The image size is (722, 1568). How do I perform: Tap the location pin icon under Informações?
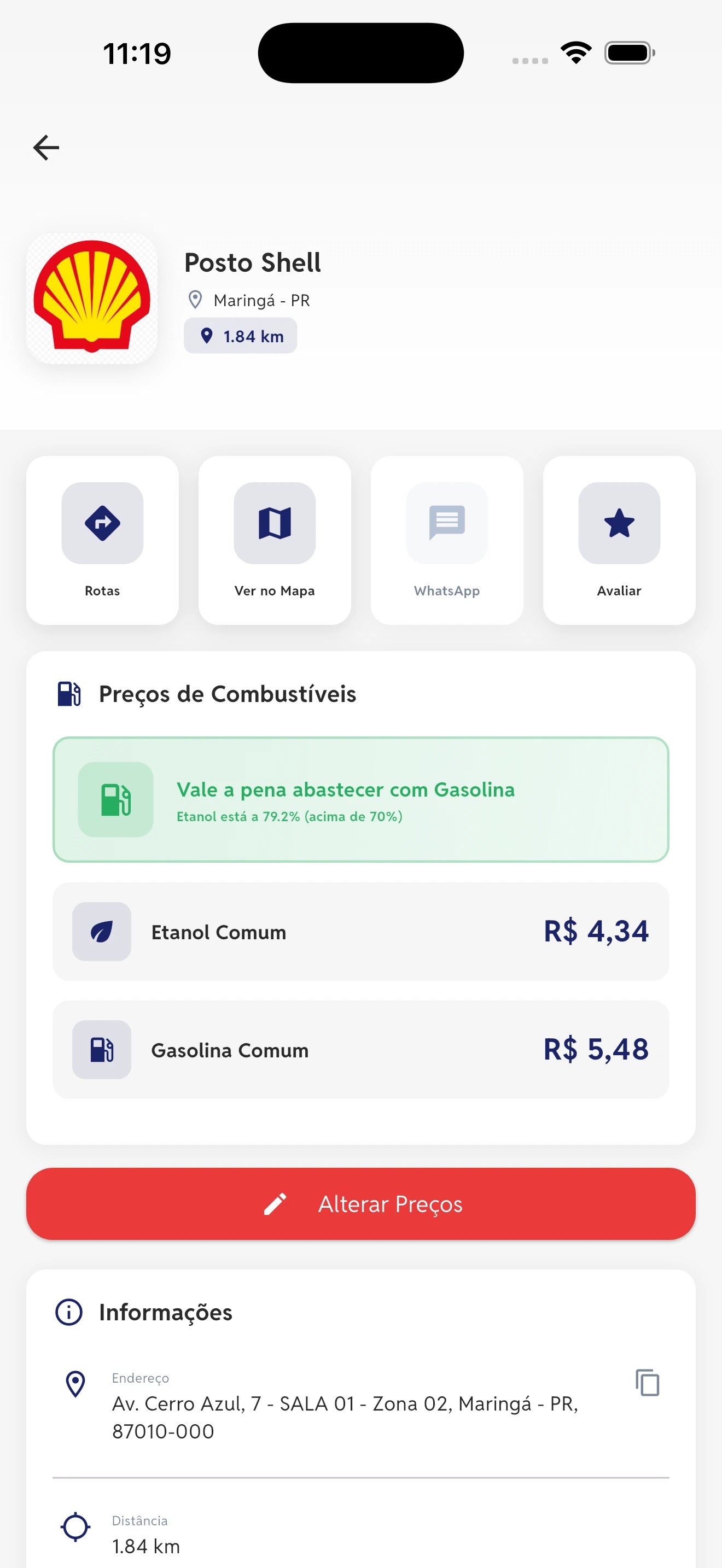[x=74, y=1382]
